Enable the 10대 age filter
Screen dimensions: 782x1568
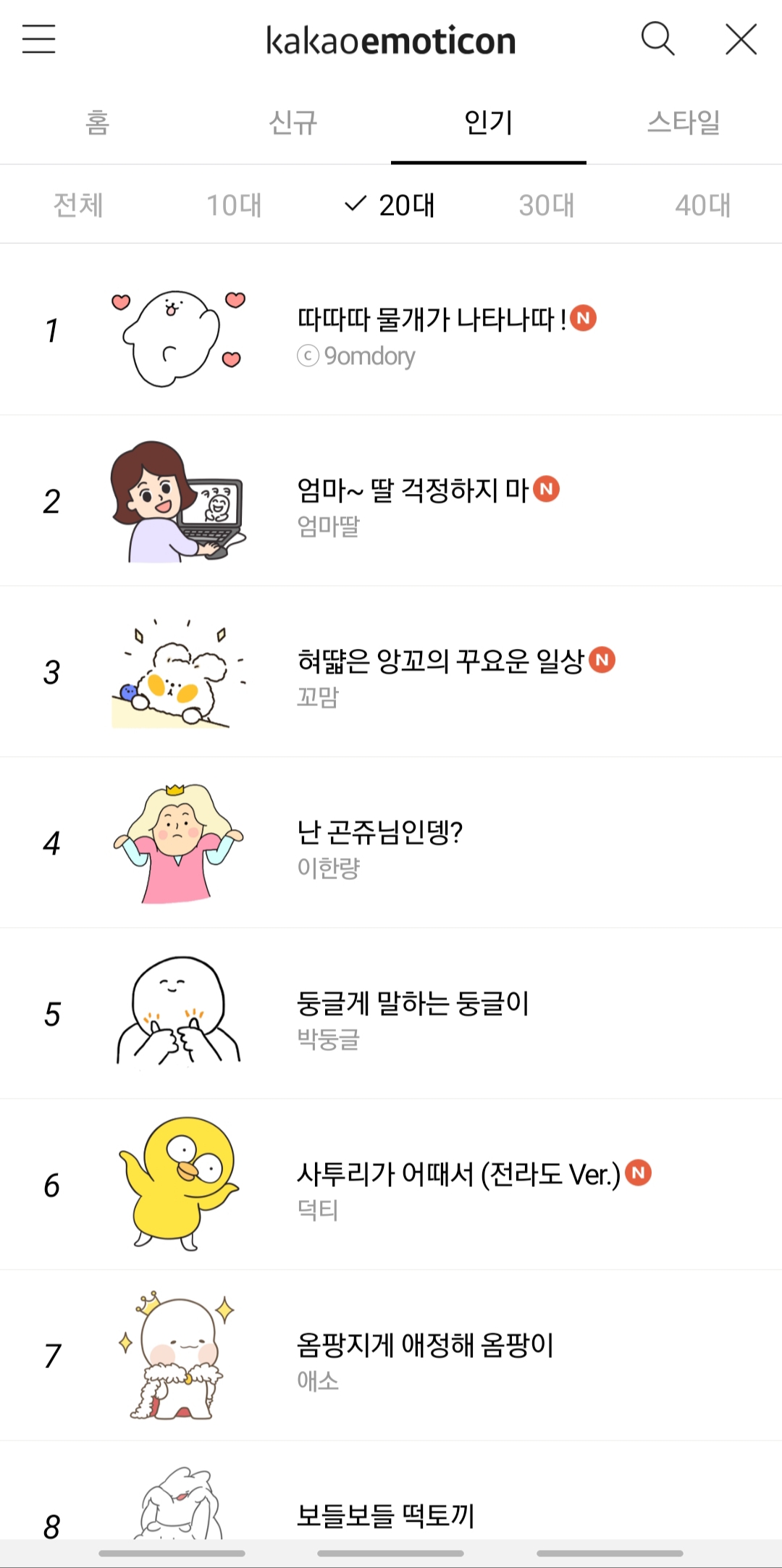click(233, 205)
